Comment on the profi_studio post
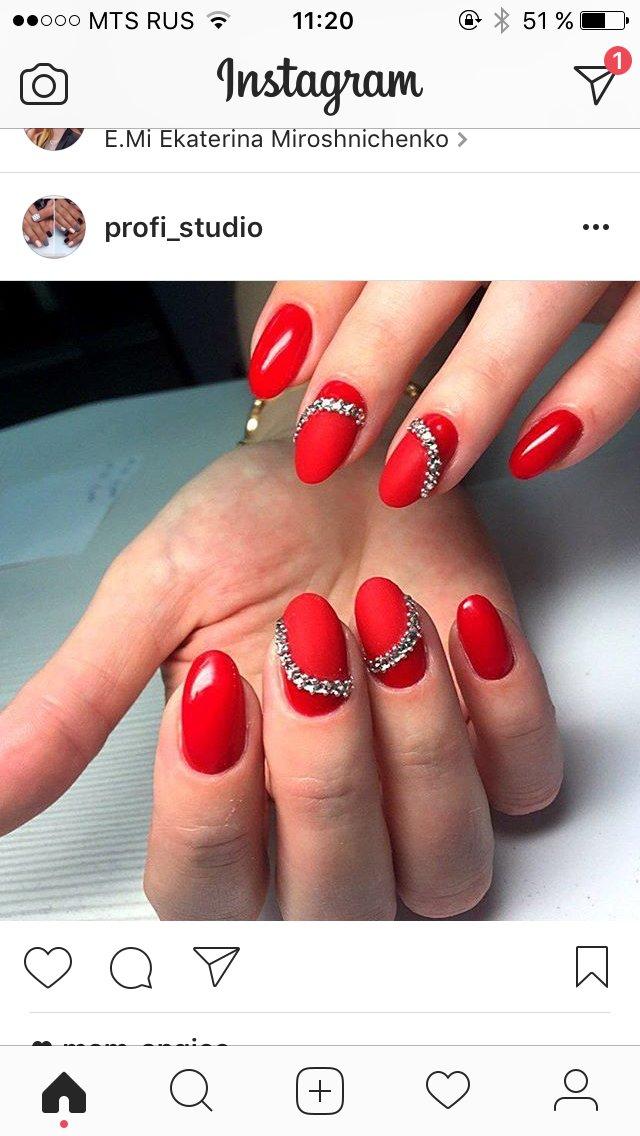Viewport: 640px width, 1136px height. tap(131, 967)
